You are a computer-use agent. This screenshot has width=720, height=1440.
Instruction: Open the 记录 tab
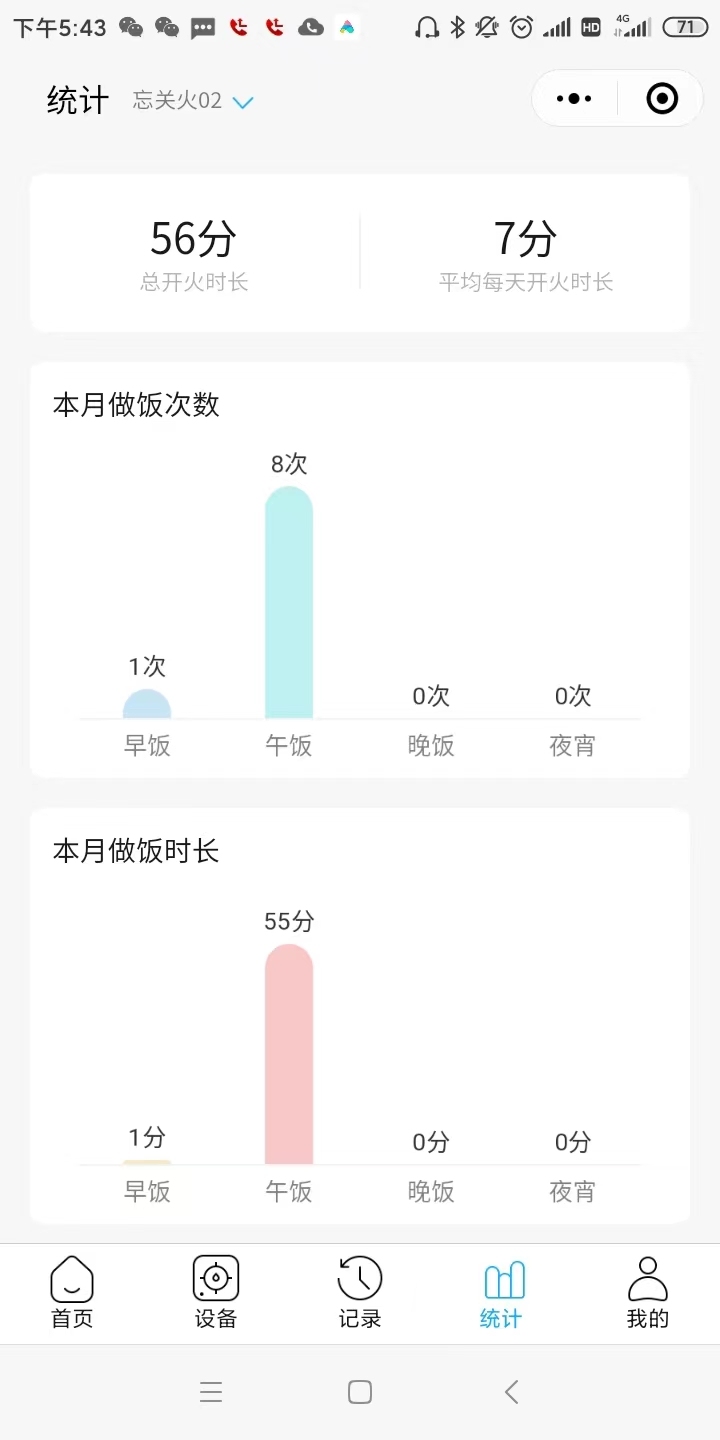pos(360,1293)
